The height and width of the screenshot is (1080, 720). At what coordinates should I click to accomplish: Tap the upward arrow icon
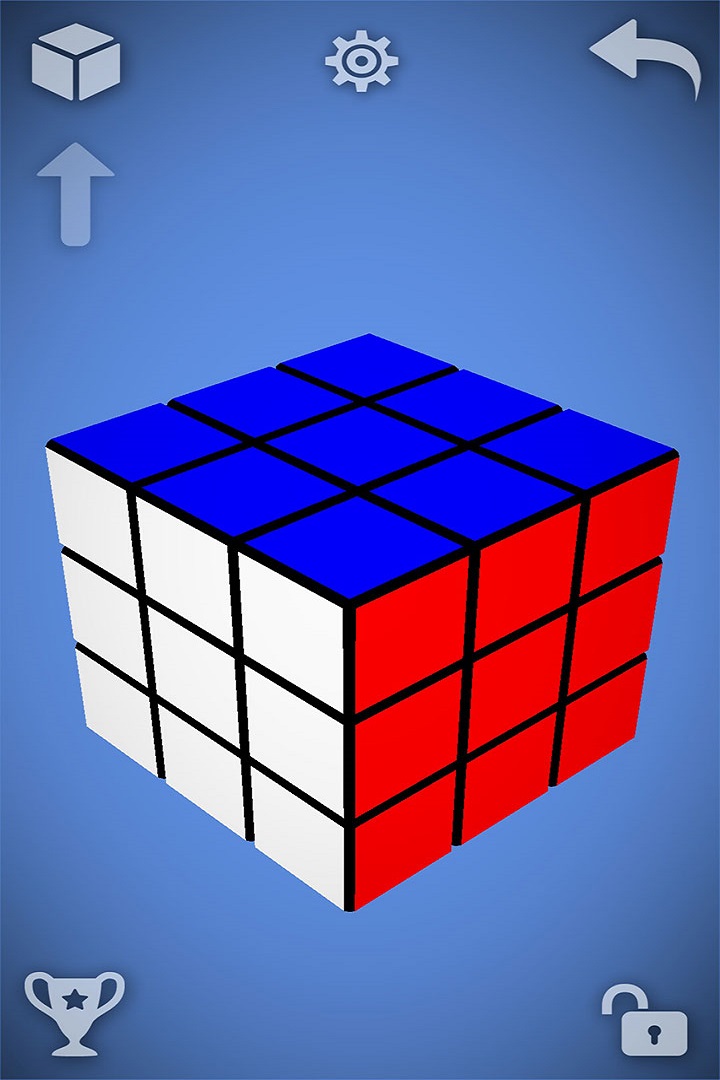(76, 194)
